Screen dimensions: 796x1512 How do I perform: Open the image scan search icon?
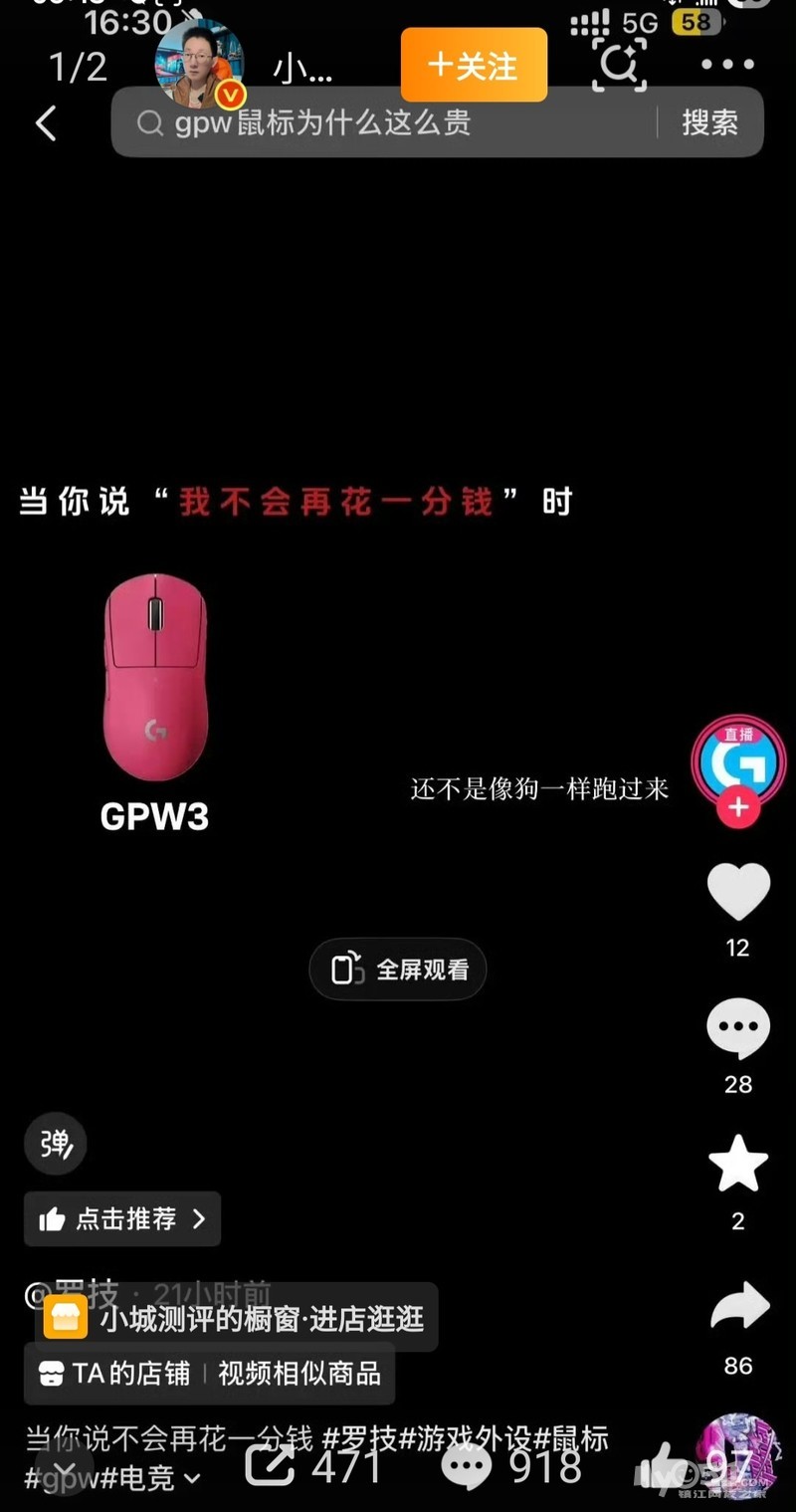point(619,65)
